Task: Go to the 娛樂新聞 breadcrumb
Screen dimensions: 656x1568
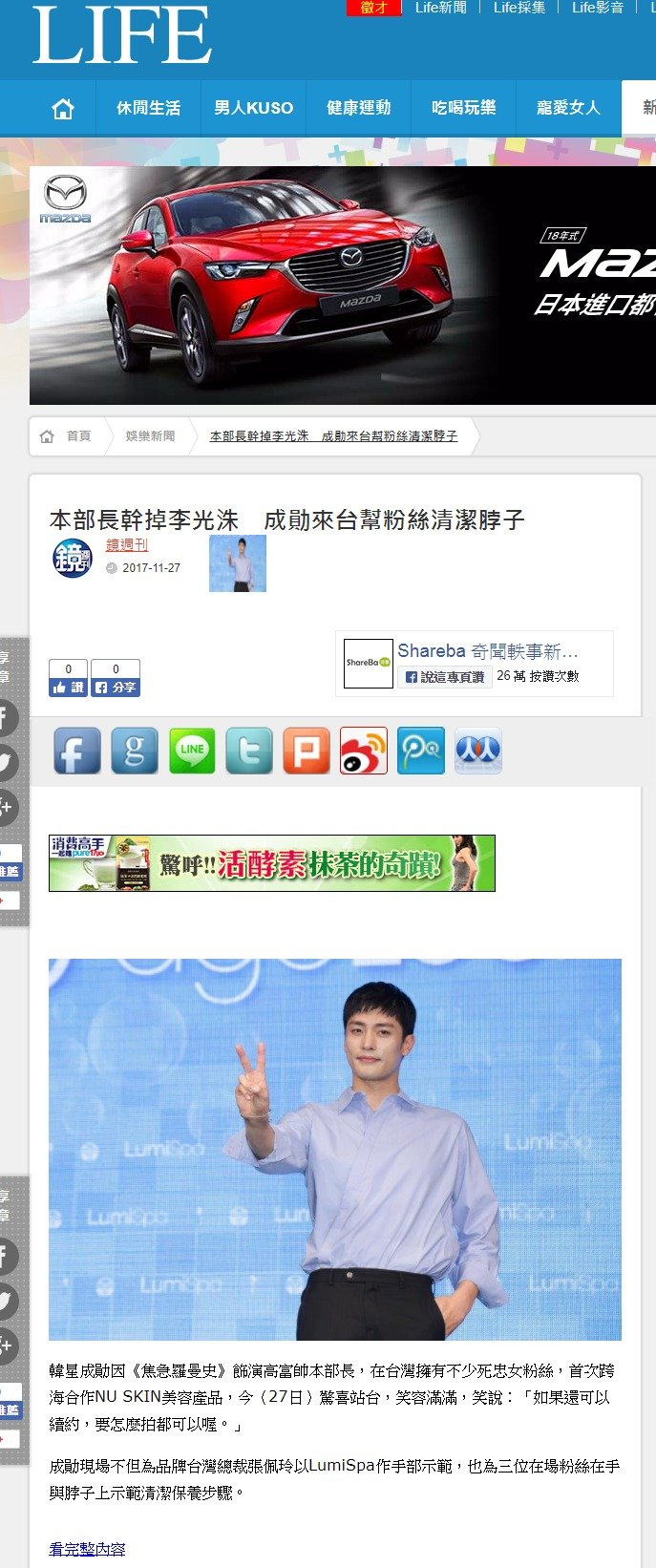Action: [150, 436]
